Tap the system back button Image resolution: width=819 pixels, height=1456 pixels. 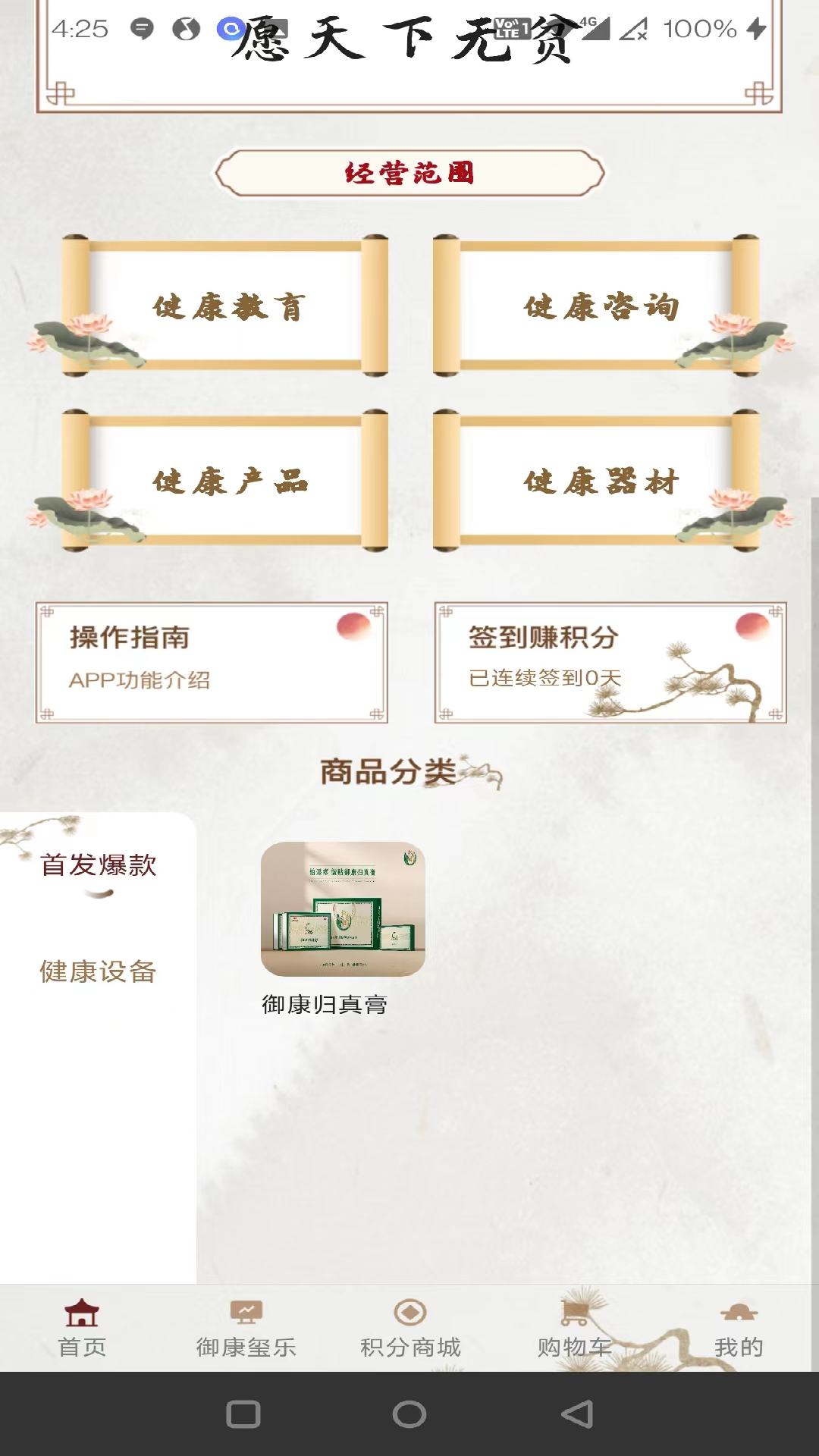[x=577, y=1414]
